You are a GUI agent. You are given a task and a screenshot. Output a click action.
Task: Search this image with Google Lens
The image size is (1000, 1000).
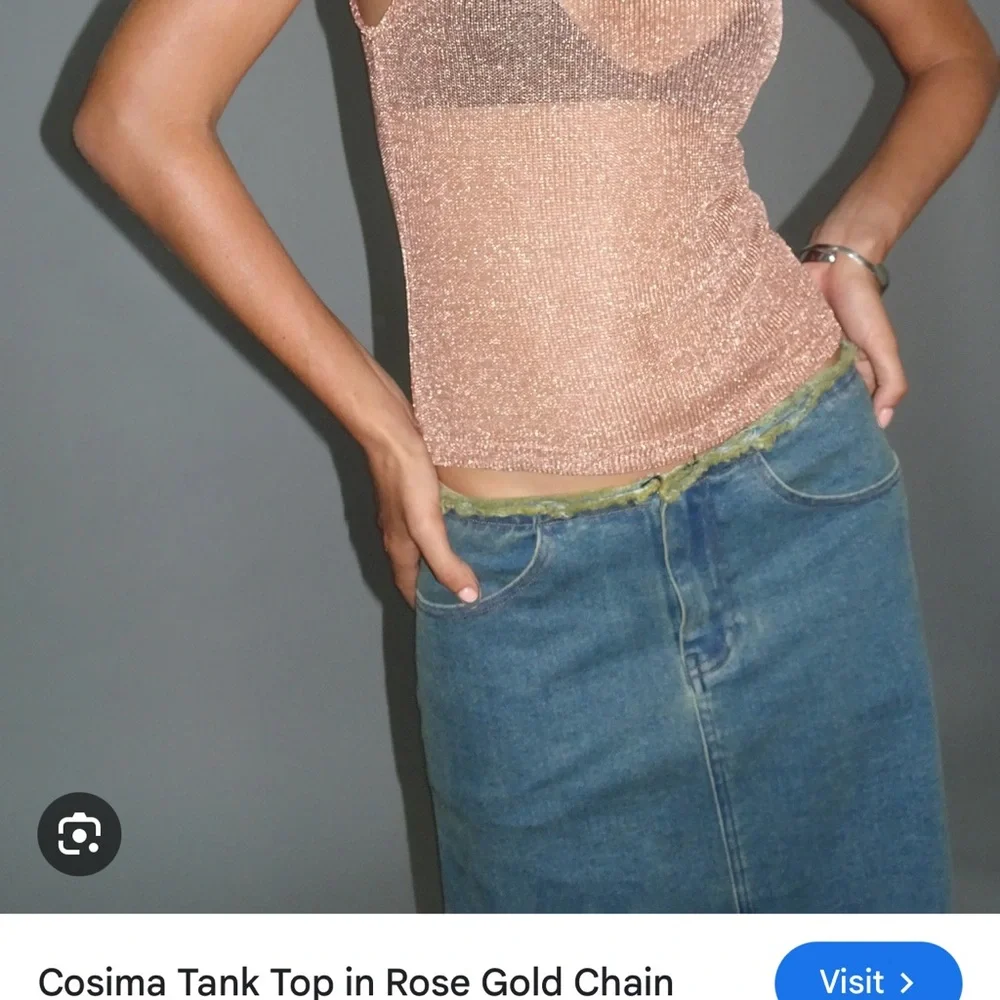coord(79,834)
